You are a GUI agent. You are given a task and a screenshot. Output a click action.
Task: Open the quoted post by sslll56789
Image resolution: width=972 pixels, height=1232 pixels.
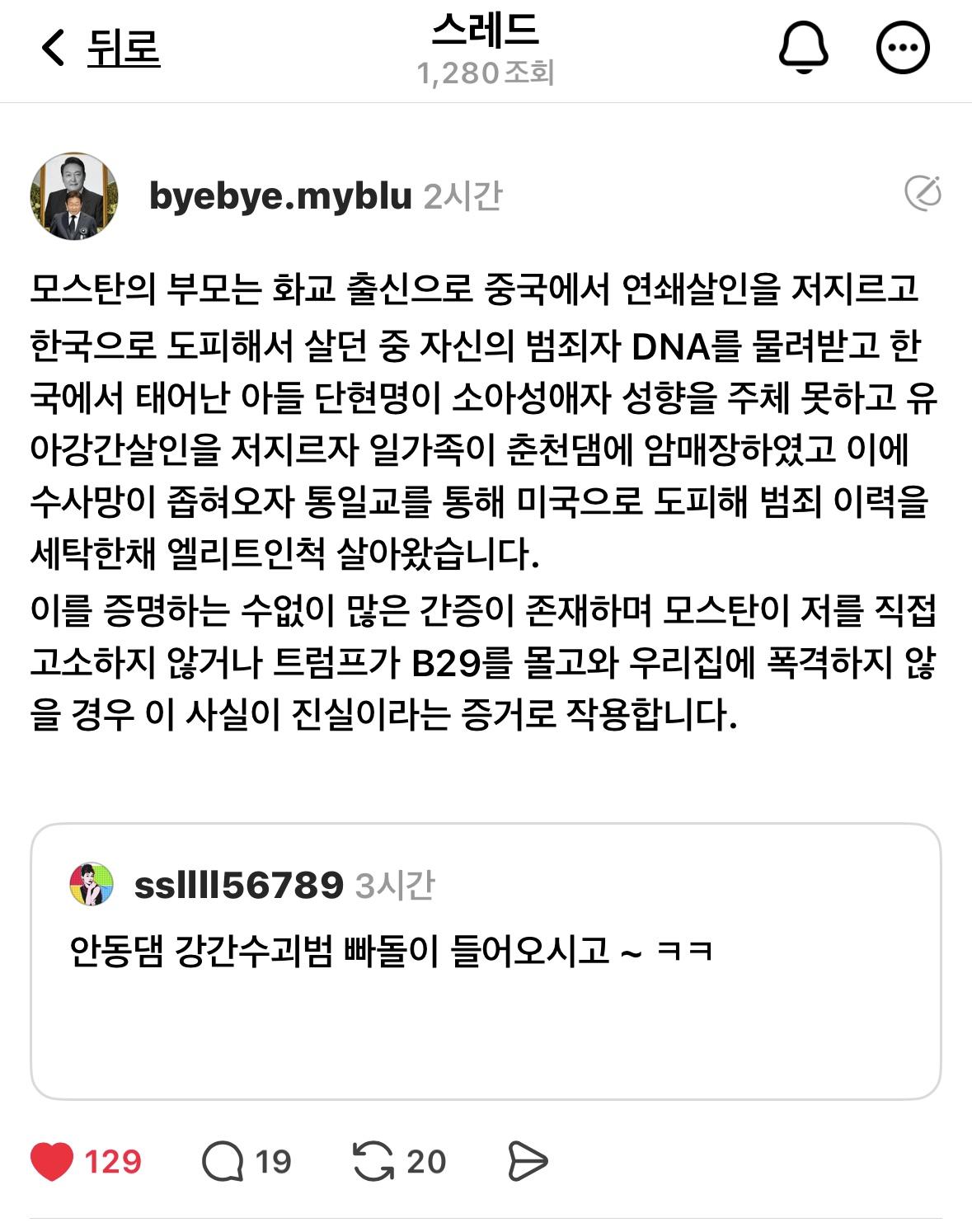[485, 961]
